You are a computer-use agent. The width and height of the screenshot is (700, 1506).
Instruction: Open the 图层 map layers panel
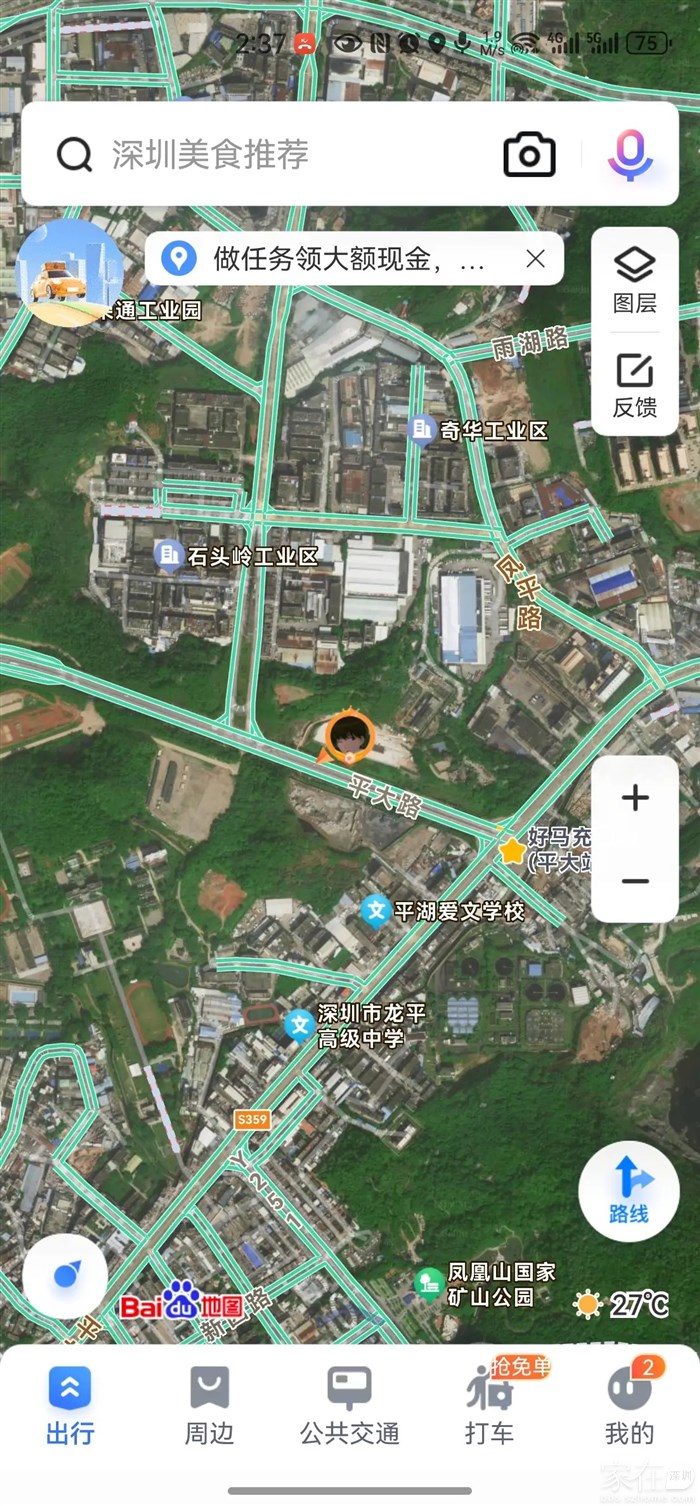click(635, 280)
